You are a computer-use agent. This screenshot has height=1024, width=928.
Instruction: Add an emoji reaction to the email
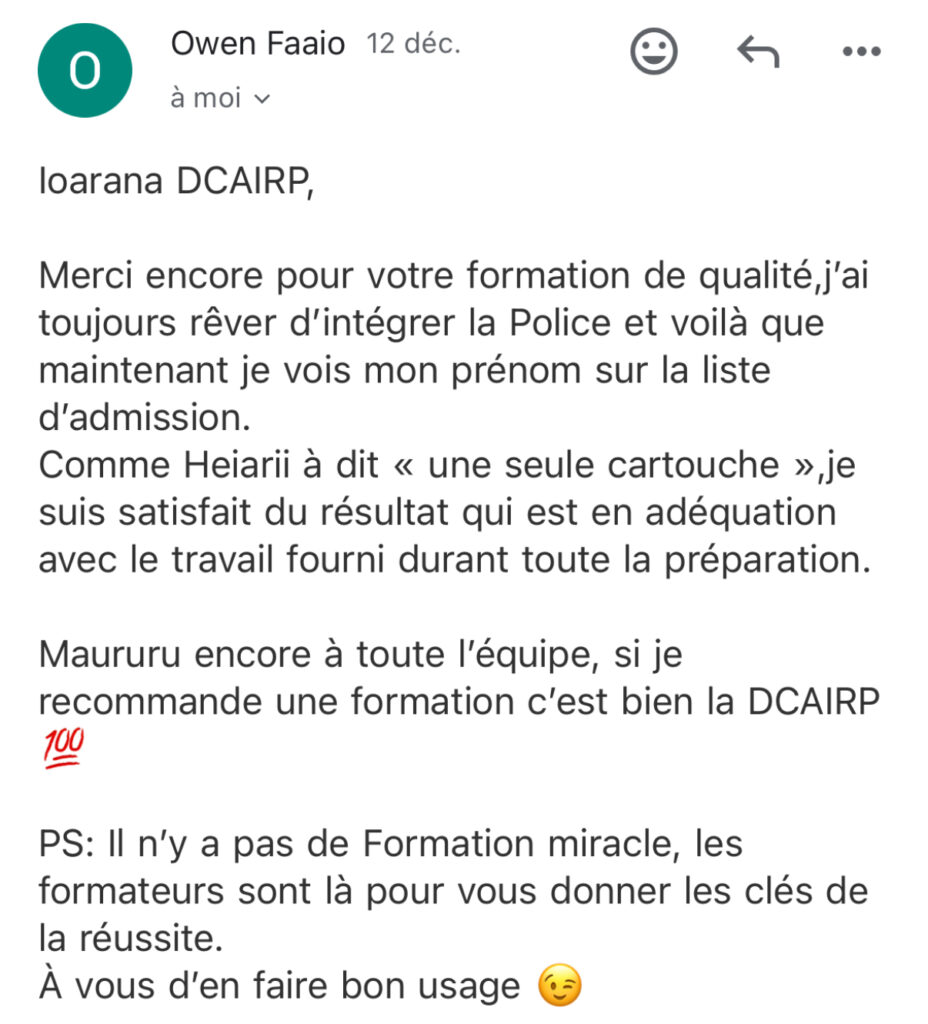click(x=654, y=50)
